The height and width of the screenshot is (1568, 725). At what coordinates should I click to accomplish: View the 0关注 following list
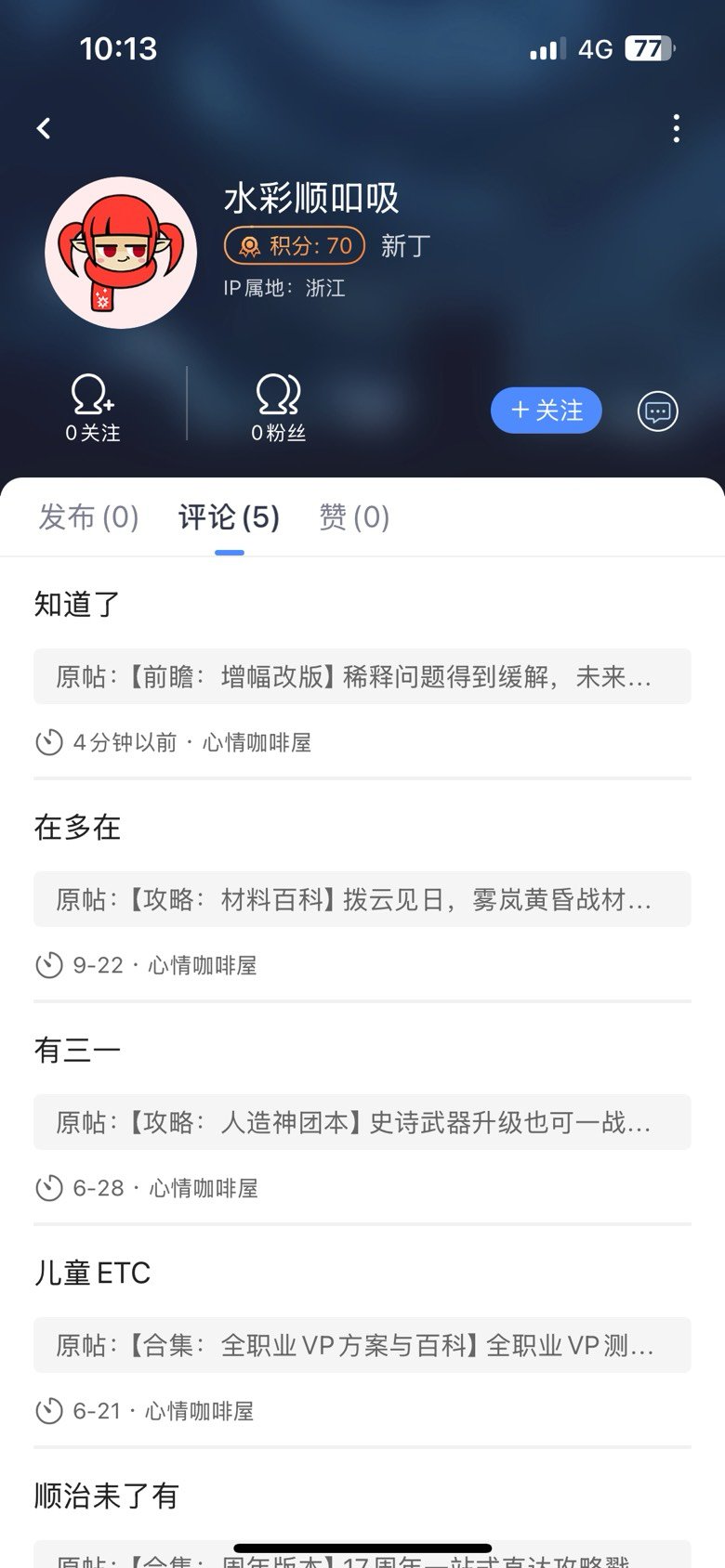93,409
